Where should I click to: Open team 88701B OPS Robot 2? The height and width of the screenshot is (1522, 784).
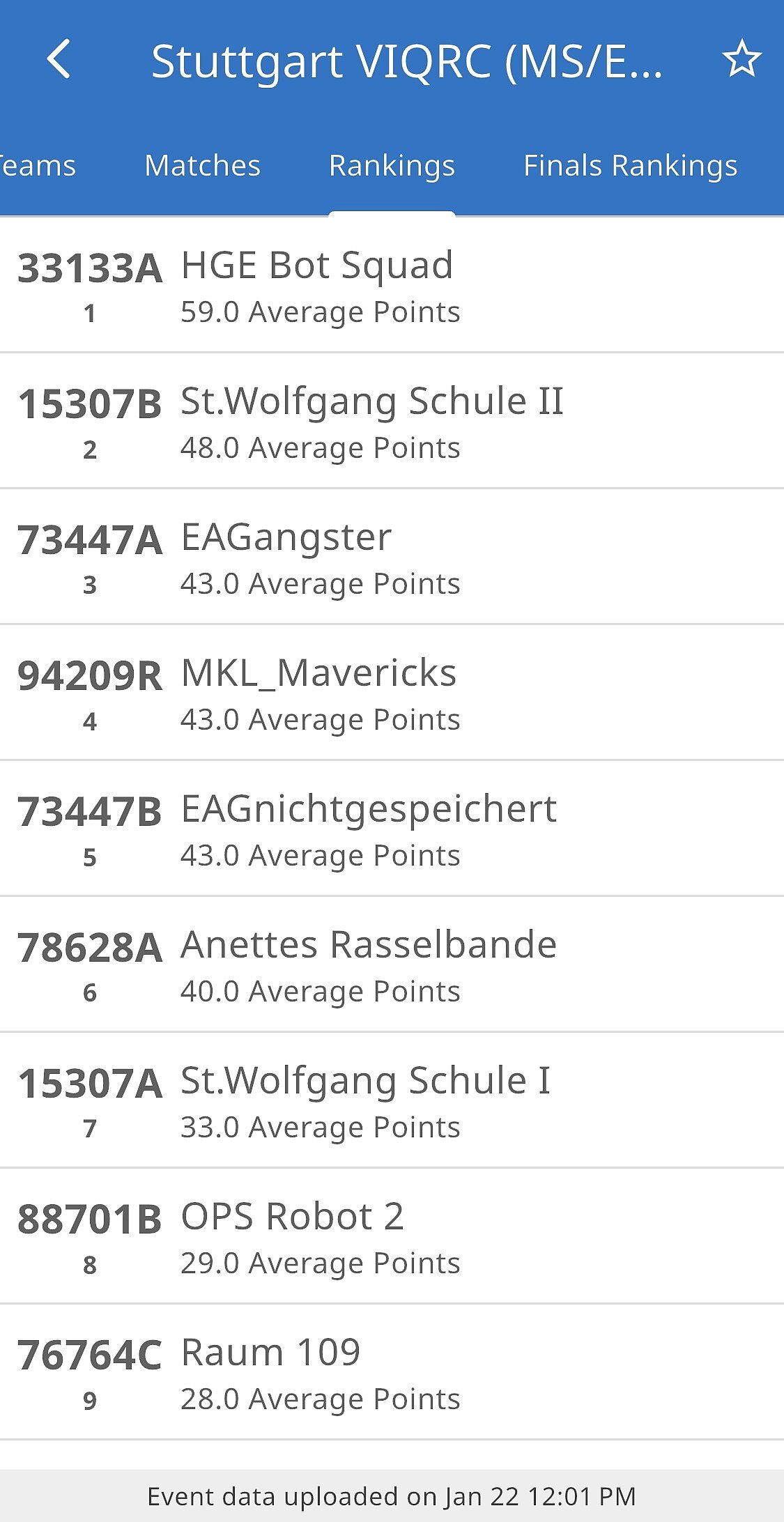pyautogui.click(x=392, y=1236)
